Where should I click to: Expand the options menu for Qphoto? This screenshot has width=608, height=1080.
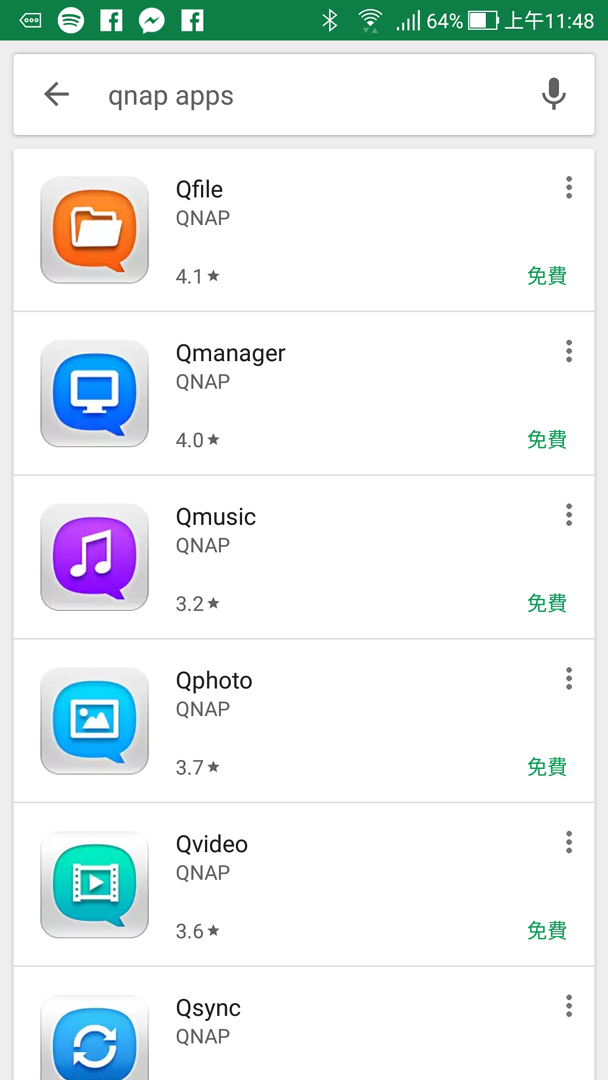pos(568,679)
